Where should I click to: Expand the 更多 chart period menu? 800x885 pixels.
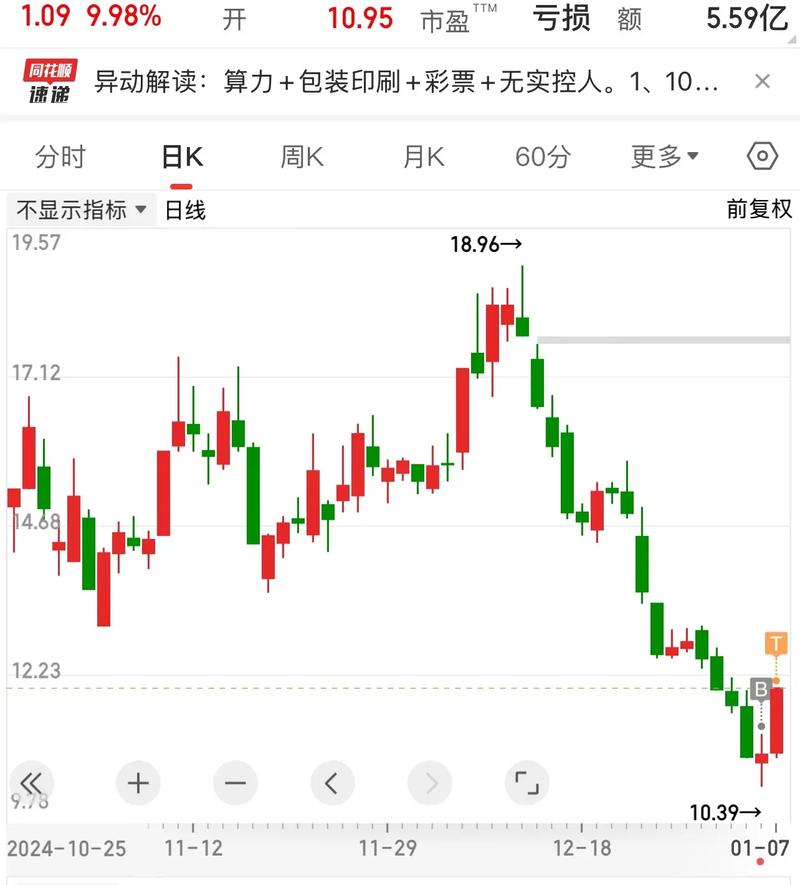point(665,155)
